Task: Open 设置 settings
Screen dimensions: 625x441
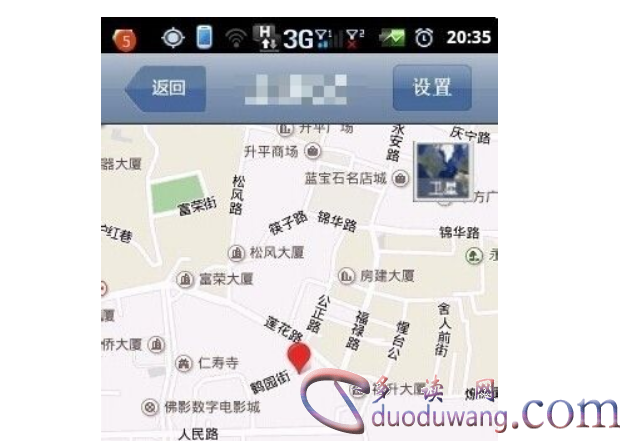Action: tap(432, 88)
